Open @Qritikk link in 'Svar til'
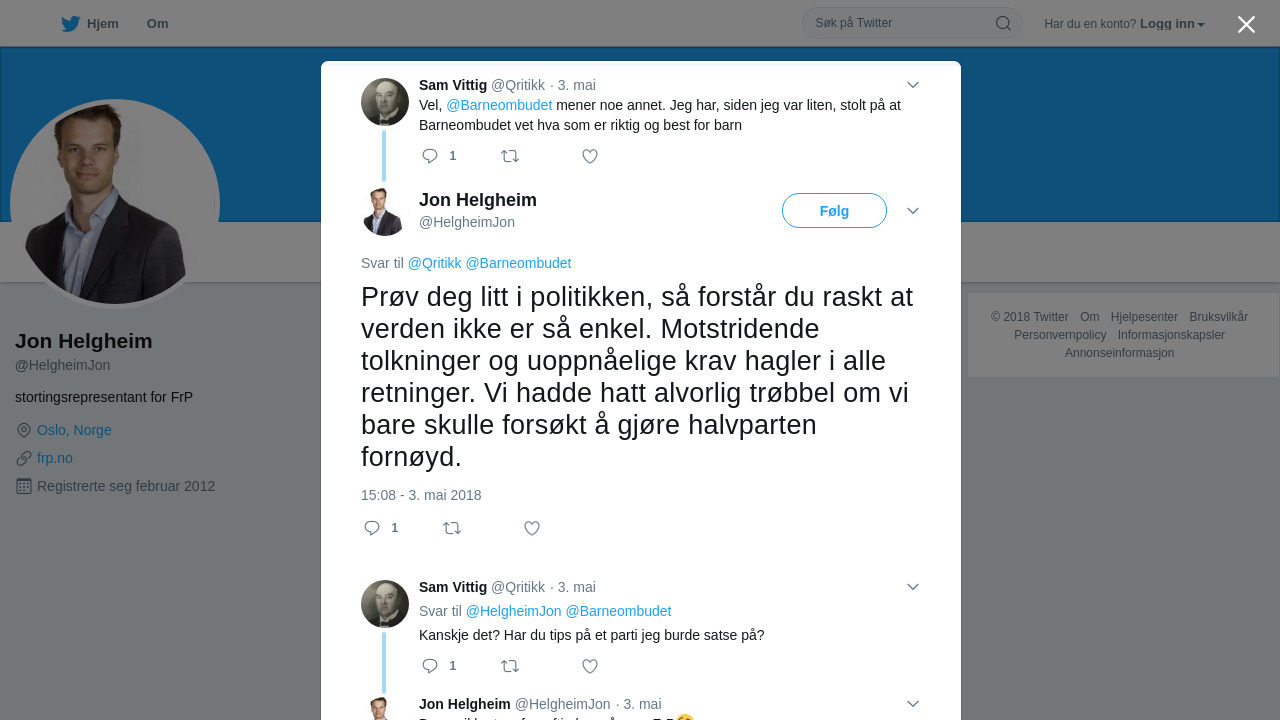Screen dimensions: 1280x720 pos(434,263)
